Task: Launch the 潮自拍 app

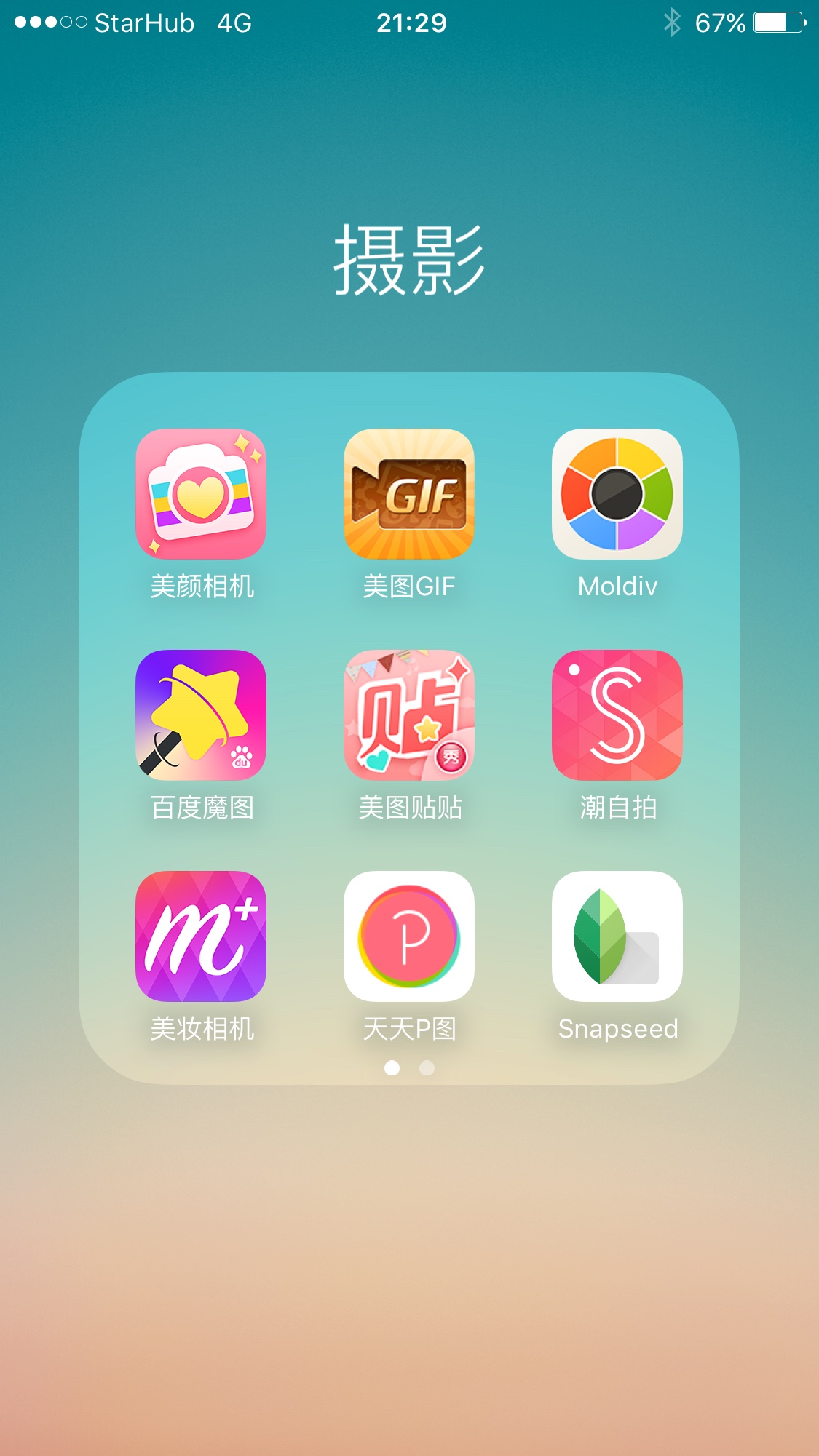Action: click(x=617, y=715)
